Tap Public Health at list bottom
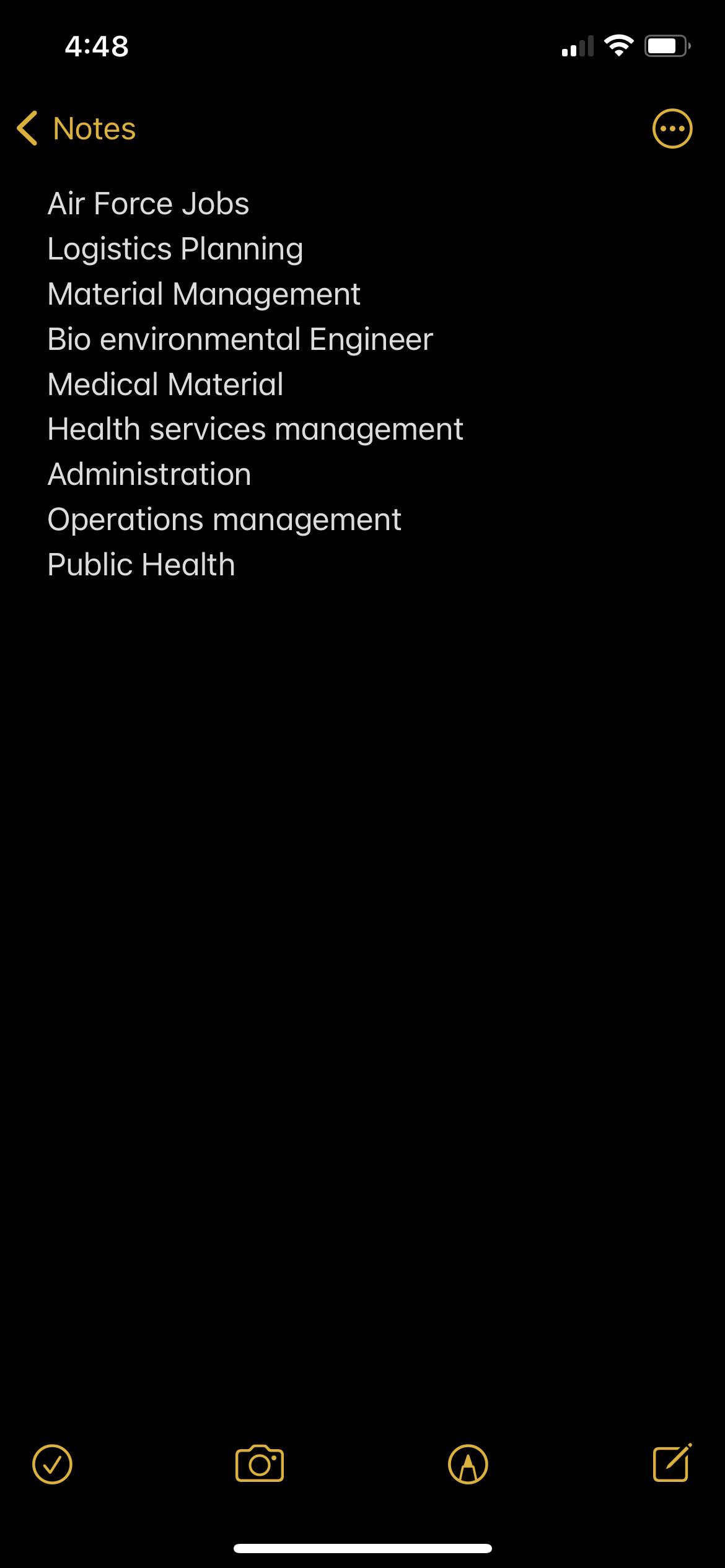Screen dimensions: 725x1568 point(141,564)
